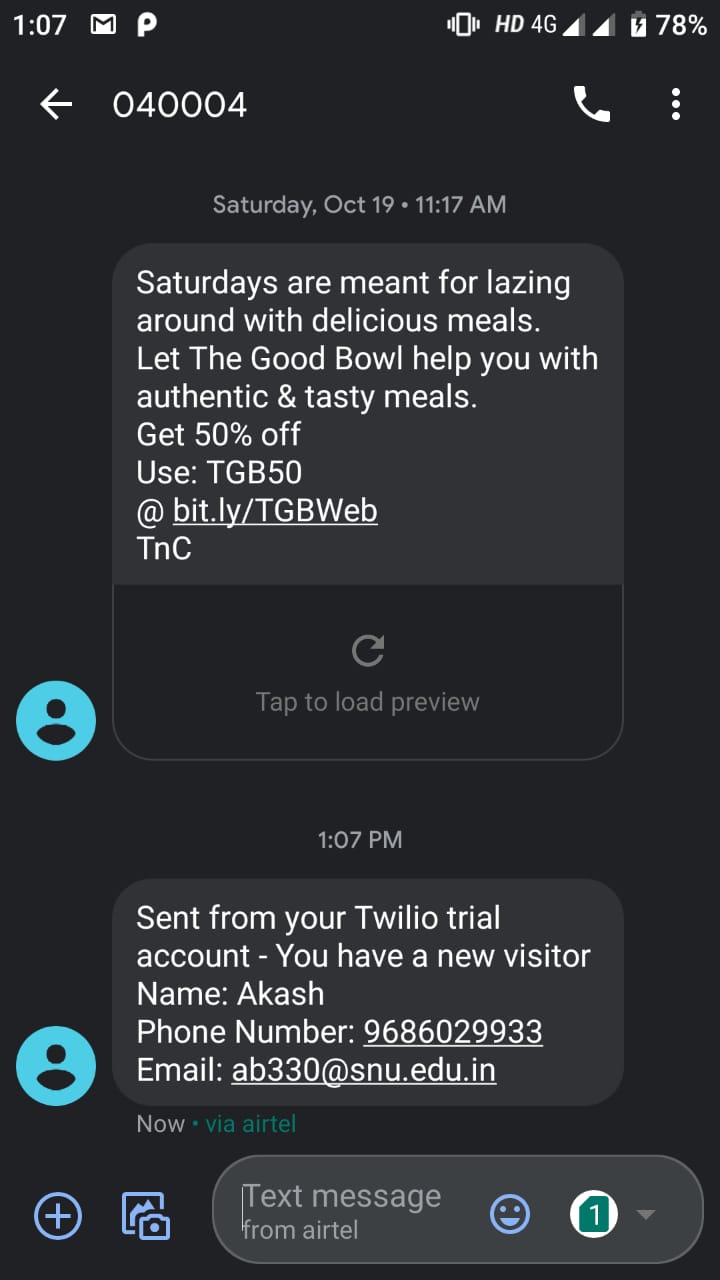Go back to the conversations list

coord(56,104)
